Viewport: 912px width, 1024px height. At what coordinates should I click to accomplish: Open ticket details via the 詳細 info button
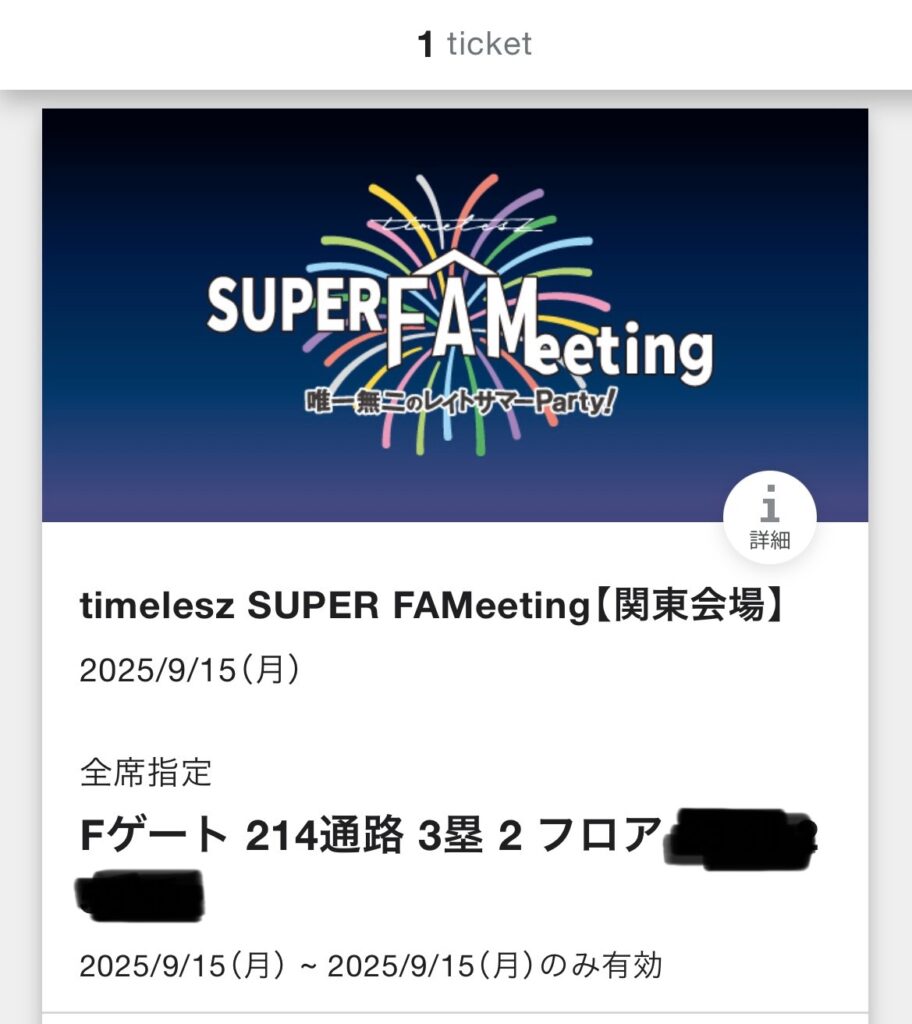[769, 519]
